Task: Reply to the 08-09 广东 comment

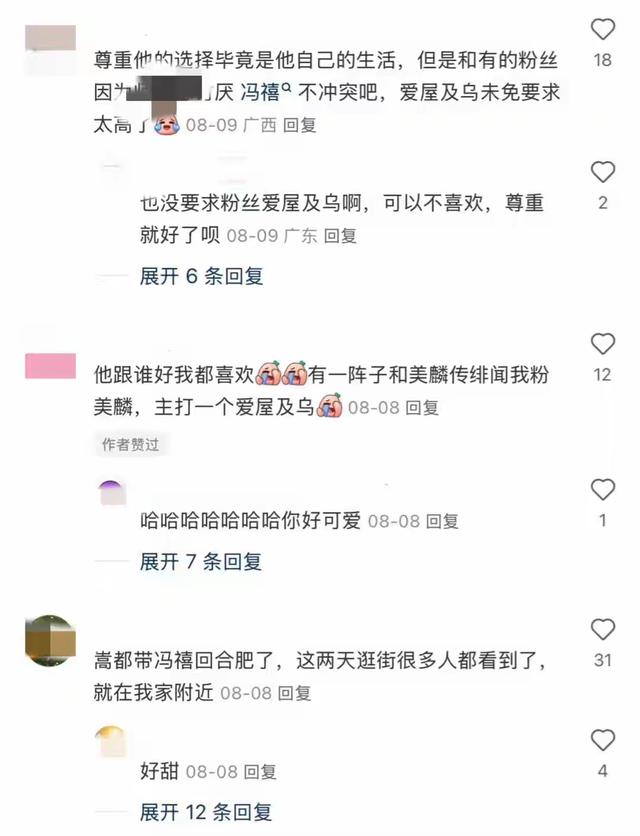Action: tap(341, 236)
